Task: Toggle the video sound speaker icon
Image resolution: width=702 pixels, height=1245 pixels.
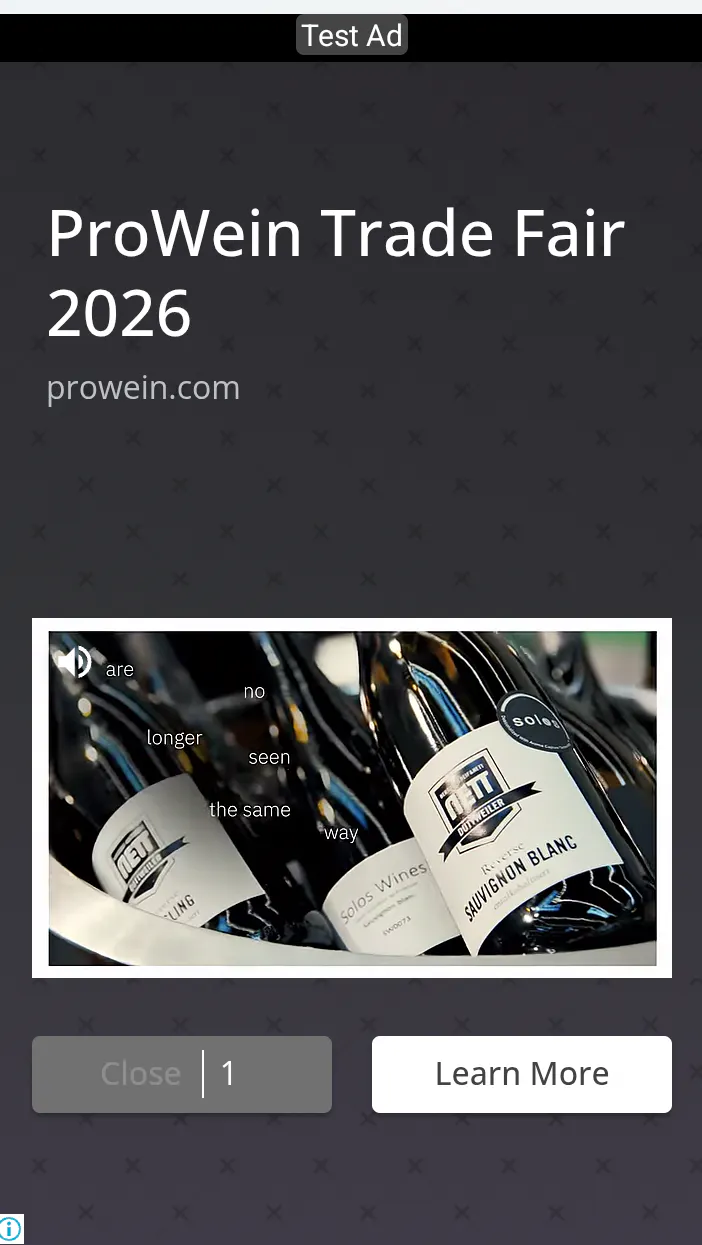Action: [74, 661]
